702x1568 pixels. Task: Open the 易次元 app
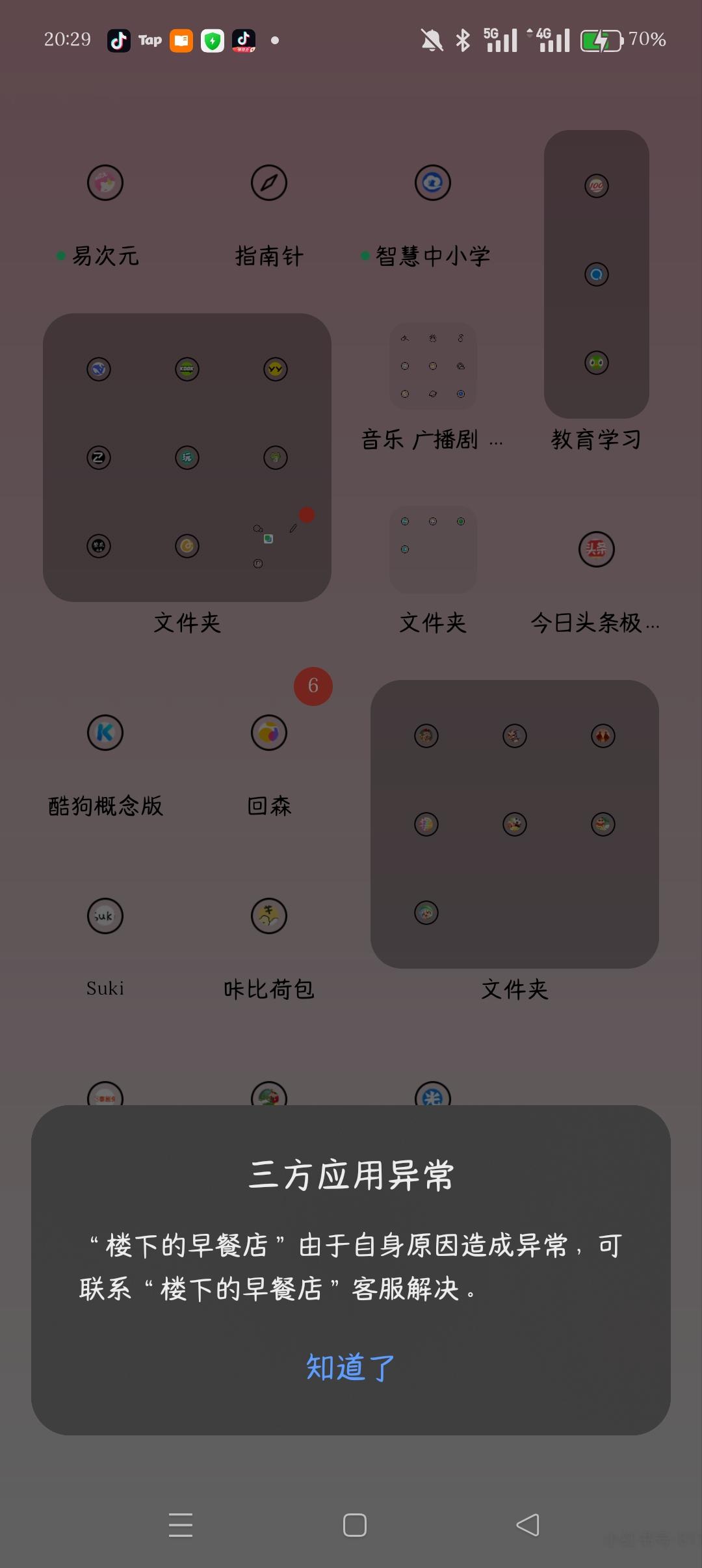click(x=105, y=183)
